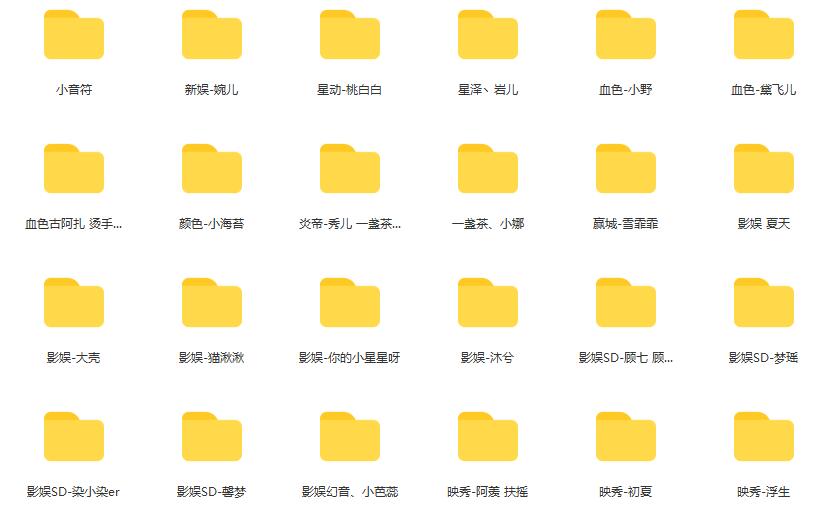The image size is (824, 513).
Task: Open the 炎帝-秀儿 folder
Action: tap(350, 170)
